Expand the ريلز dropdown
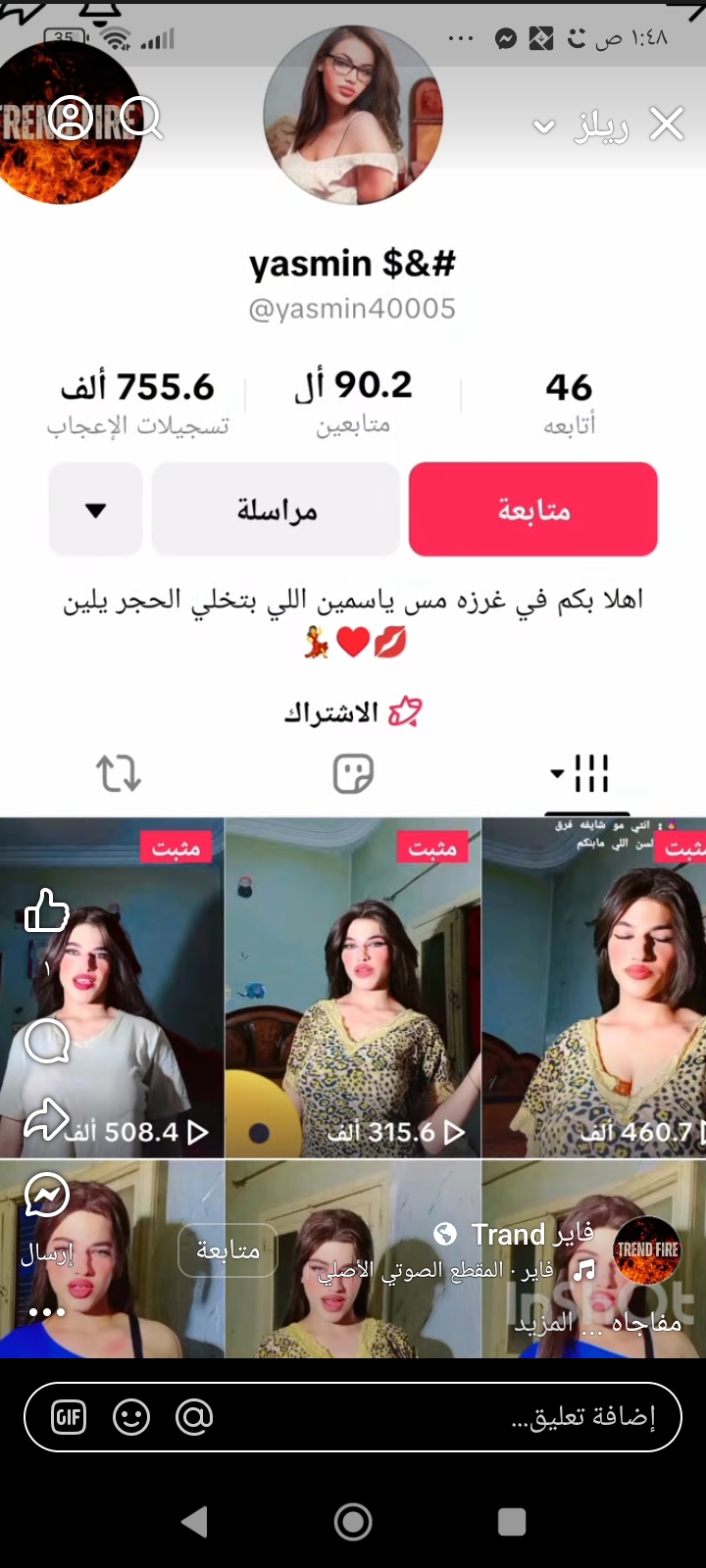 point(544,126)
